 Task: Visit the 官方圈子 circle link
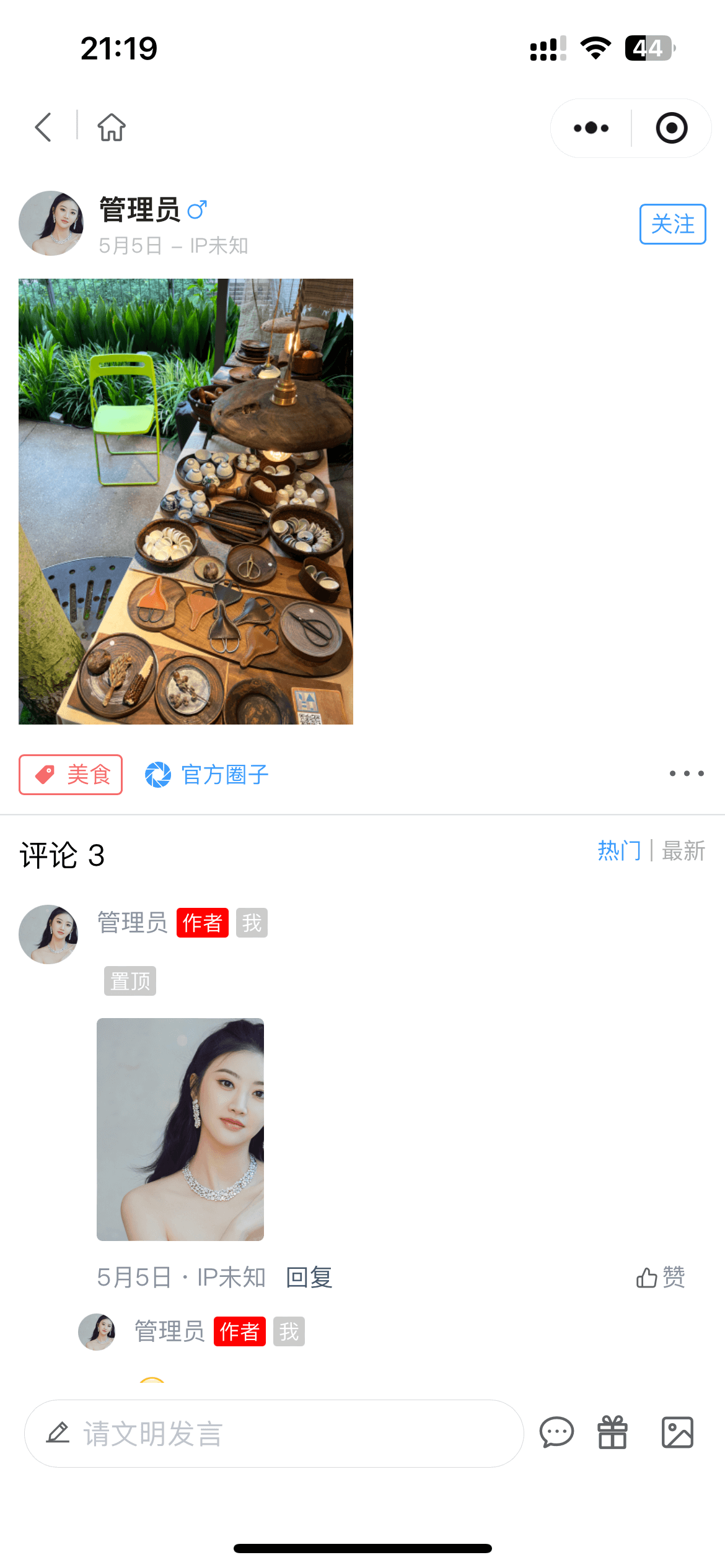208,775
